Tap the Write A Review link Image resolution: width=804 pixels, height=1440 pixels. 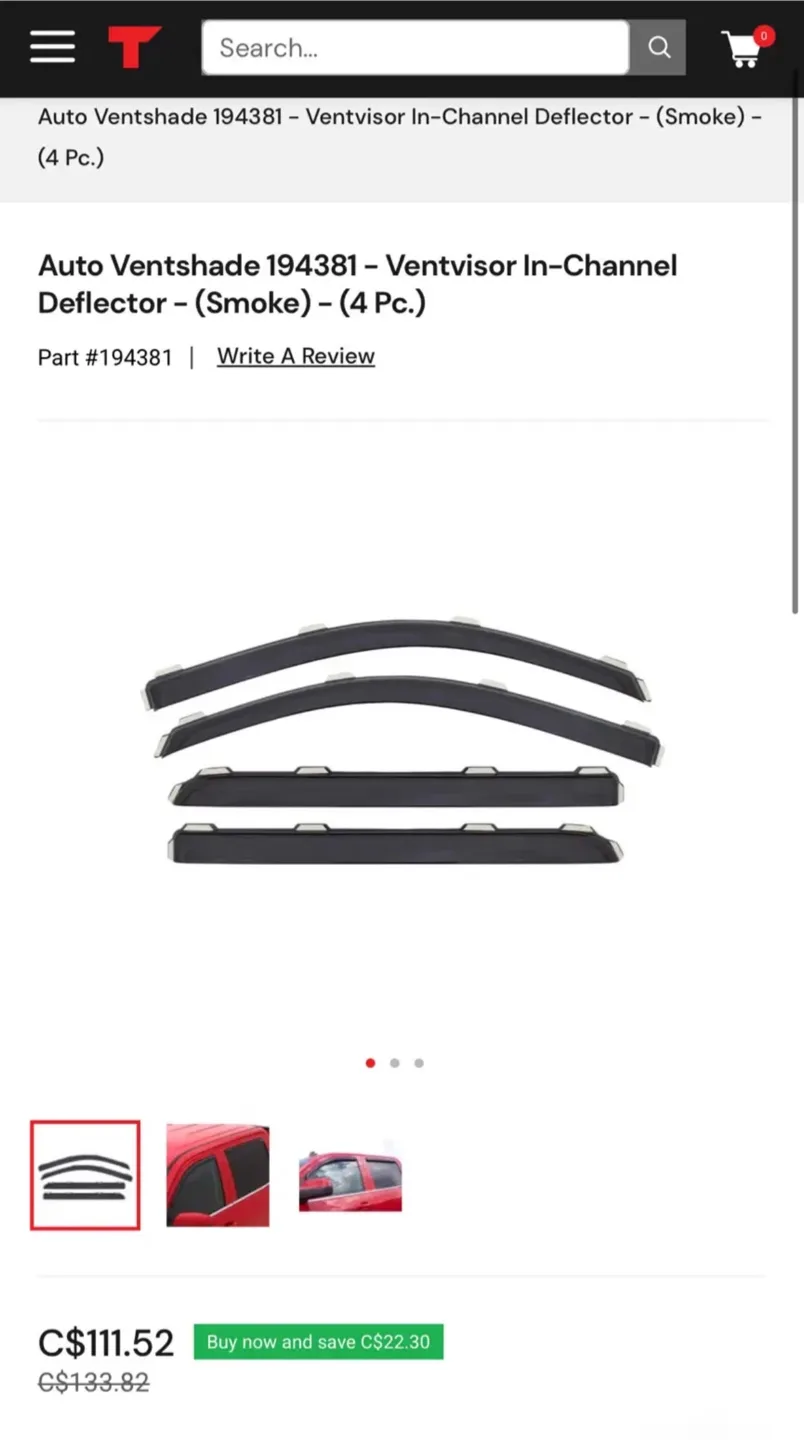pyautogui.click(x=296, y=356)
